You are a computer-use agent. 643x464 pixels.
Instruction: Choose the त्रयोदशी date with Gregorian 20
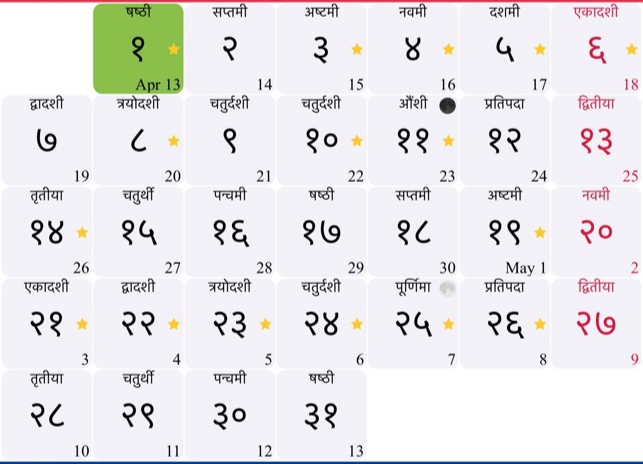138,140
